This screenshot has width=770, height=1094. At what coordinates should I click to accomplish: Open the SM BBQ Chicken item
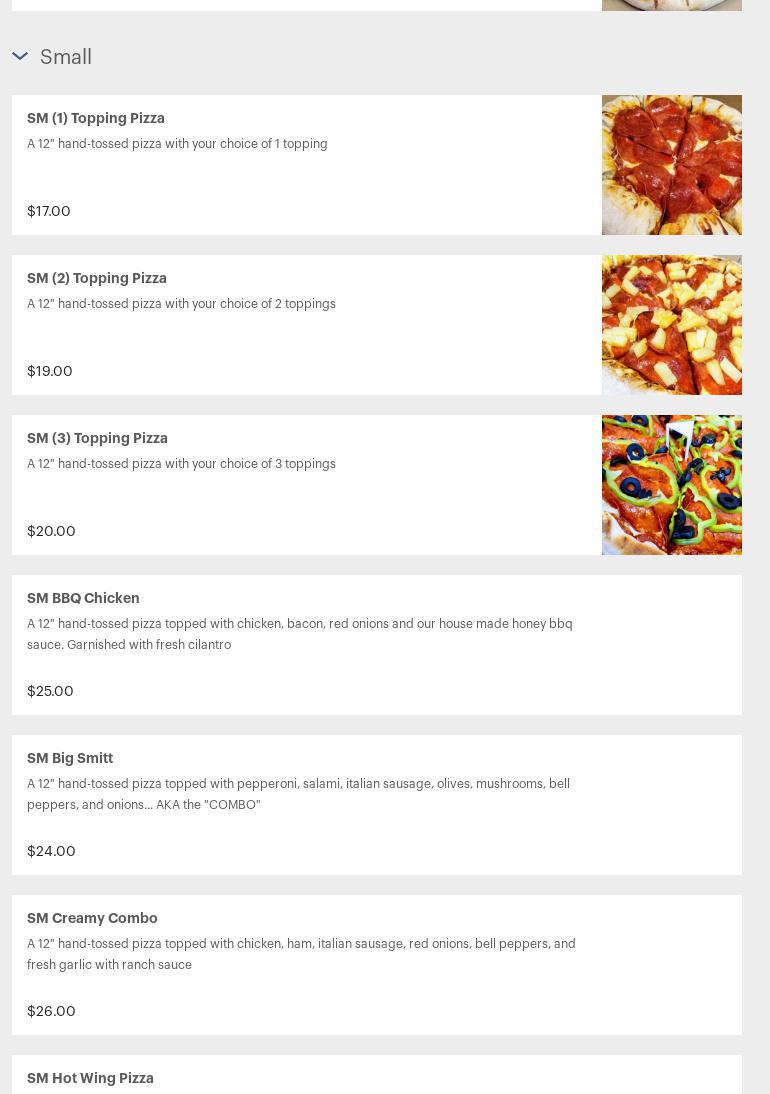(376, 645)
